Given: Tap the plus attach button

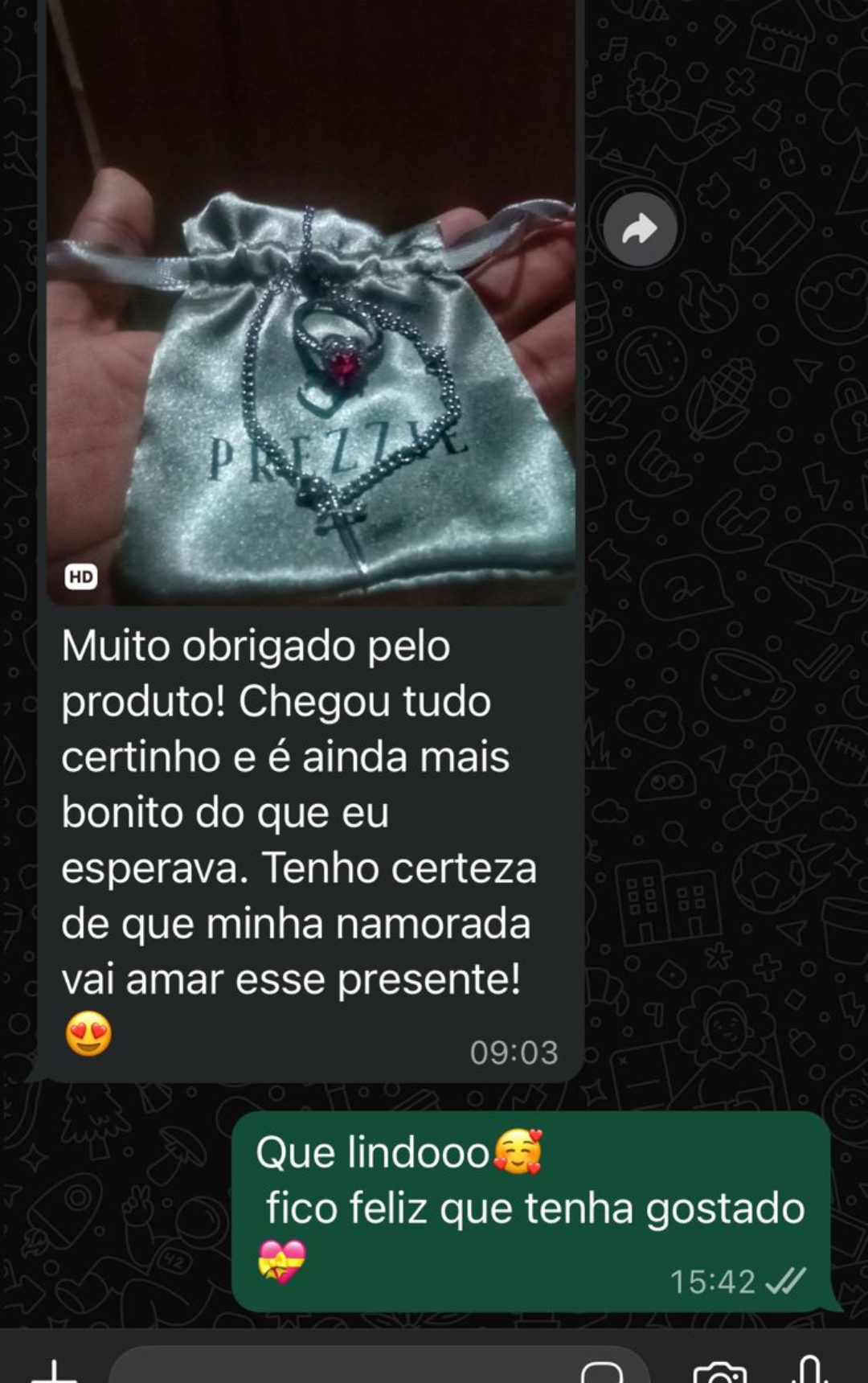Looking at the screenshot, I should 53,1371.
